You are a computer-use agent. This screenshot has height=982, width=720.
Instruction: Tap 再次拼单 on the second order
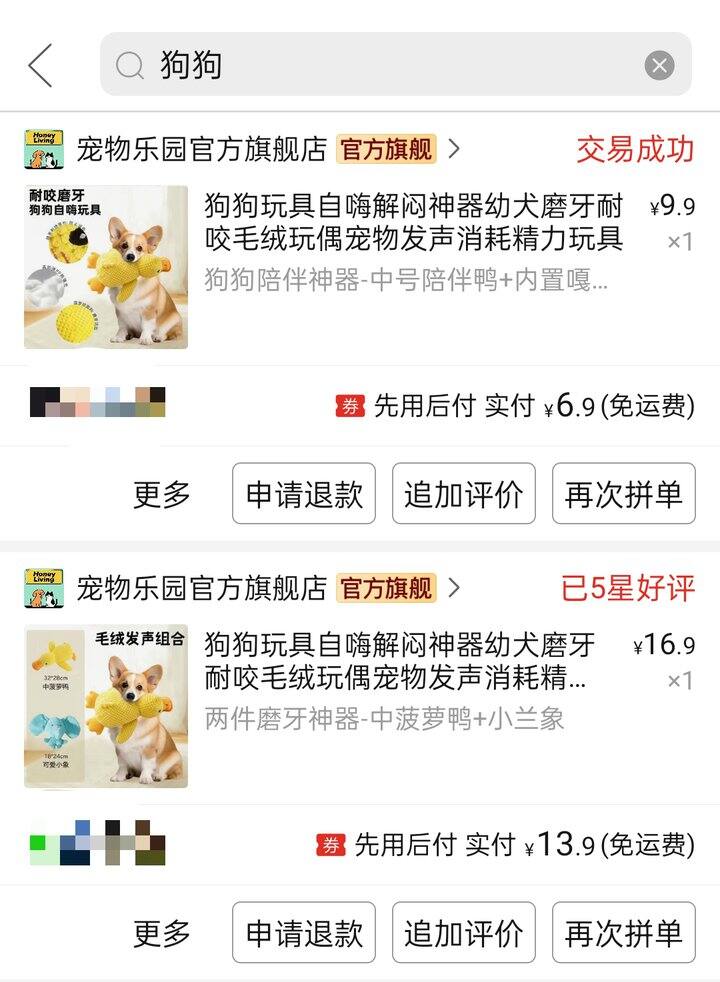(x=623, y=932)
